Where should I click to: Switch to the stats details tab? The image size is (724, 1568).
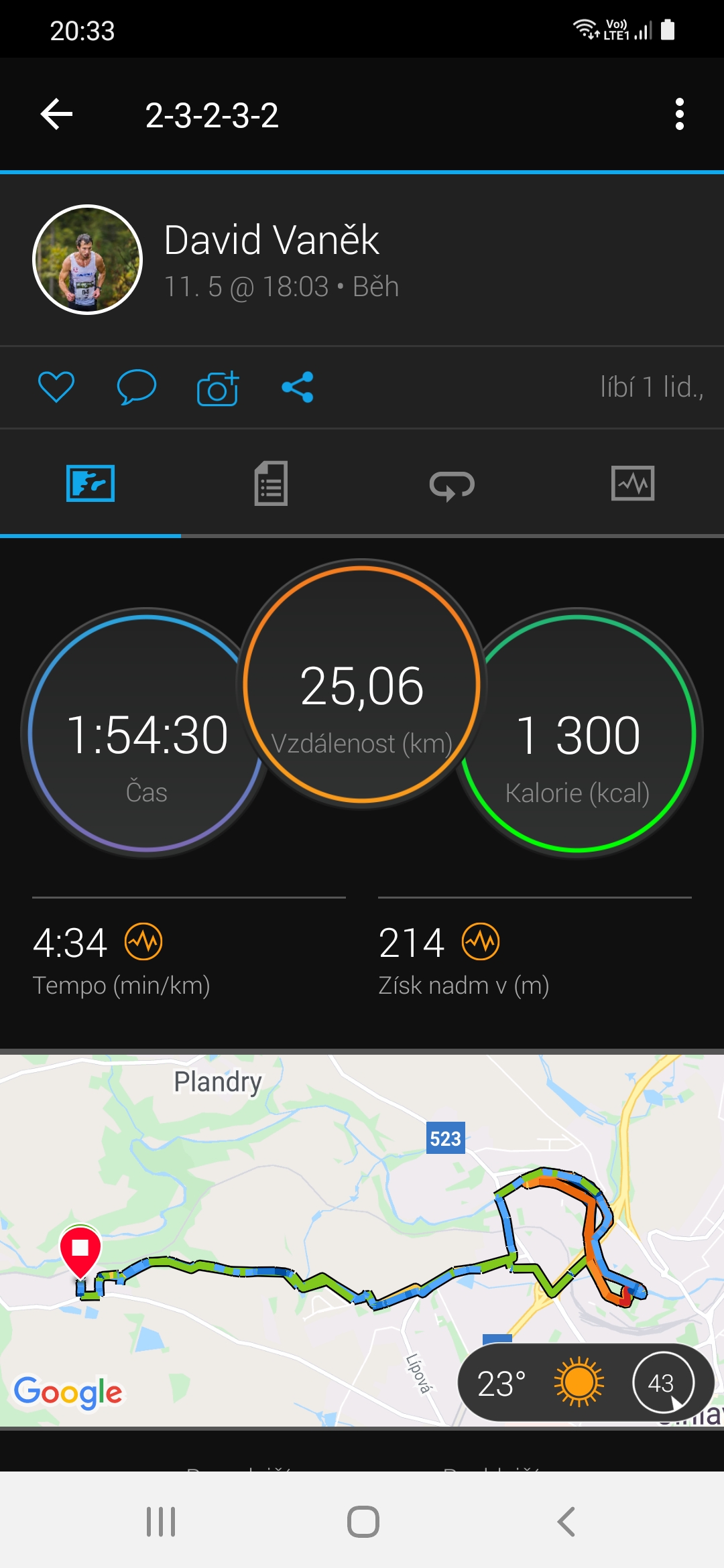click(x=271, y=483)
